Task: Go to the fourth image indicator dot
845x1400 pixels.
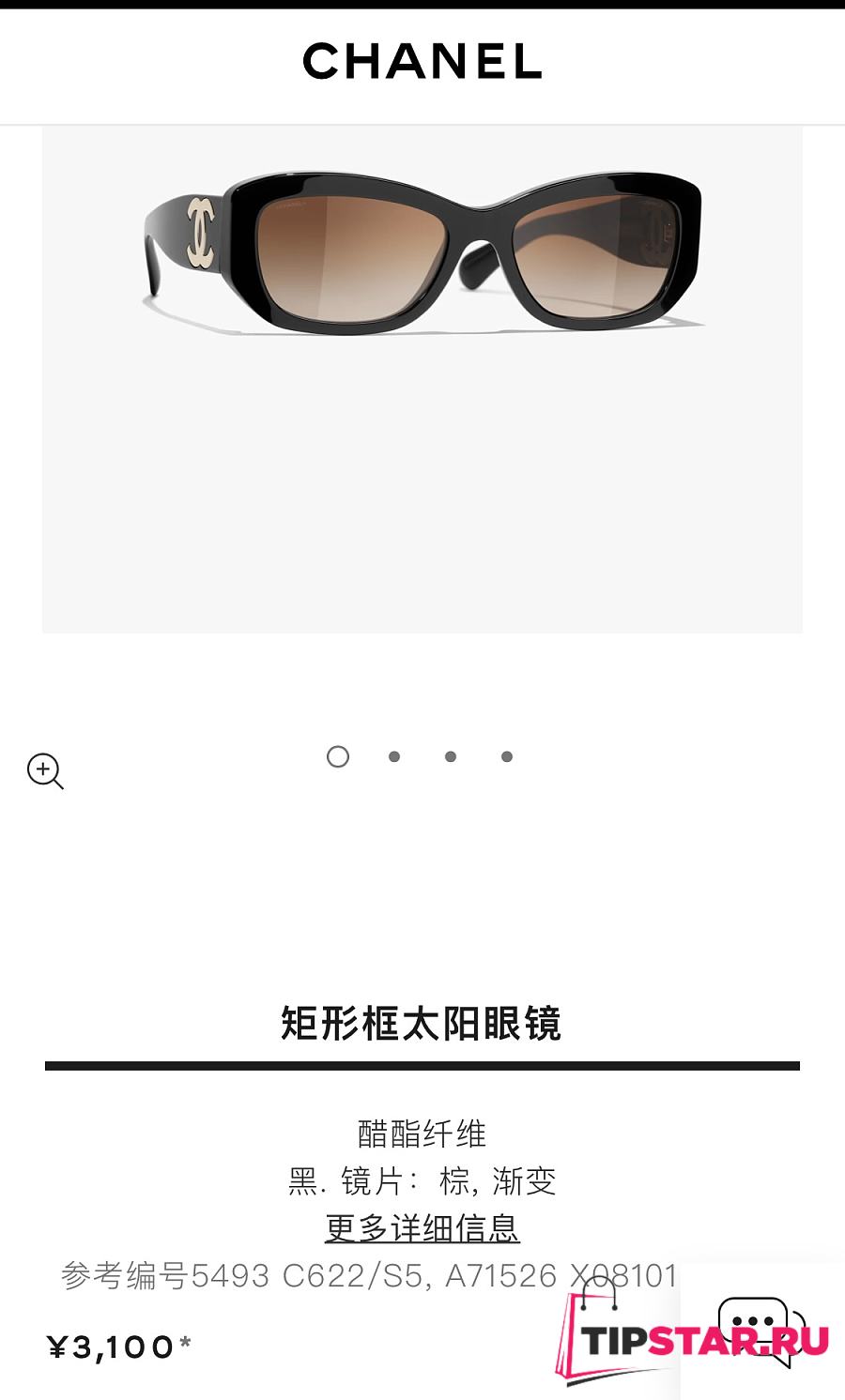Action: [507, 756]
